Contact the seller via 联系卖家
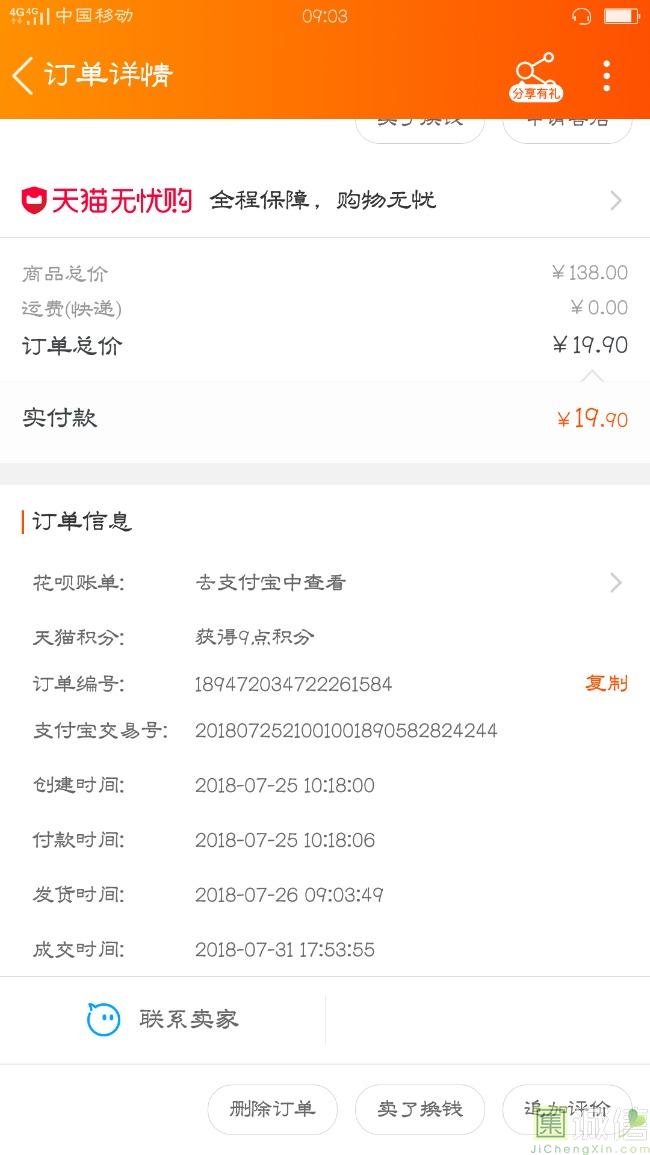This screenshot has width=650, height=1155. pyautogui.click(x=163, y=1019)
